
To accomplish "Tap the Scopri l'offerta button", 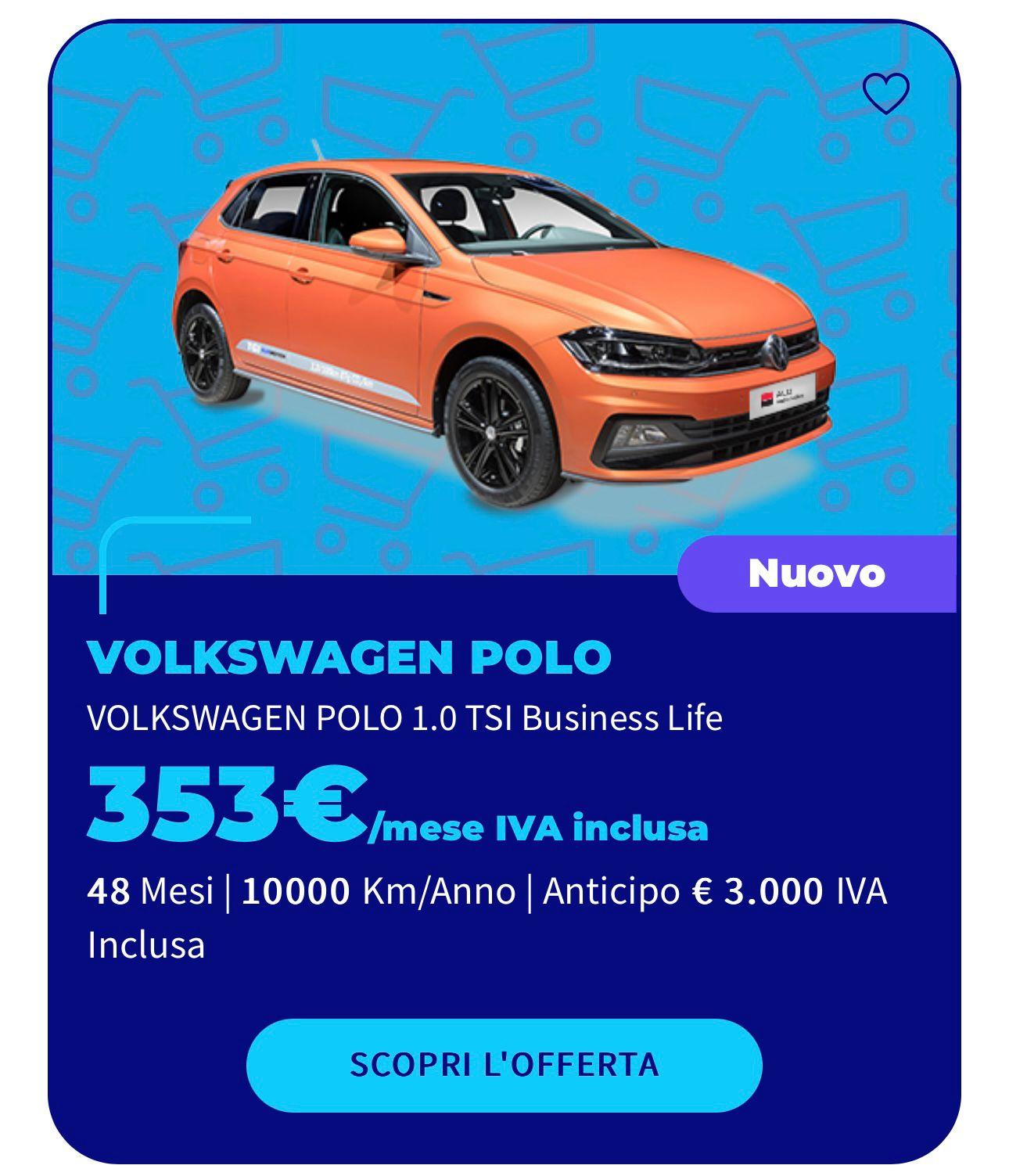I will tap(504, 1065).
